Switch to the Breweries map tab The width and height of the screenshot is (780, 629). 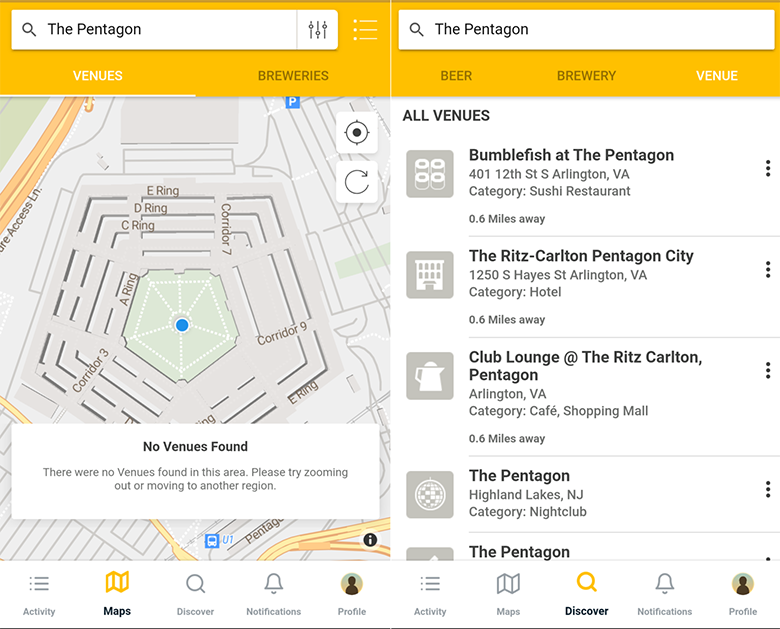click(x=293, y=76)
